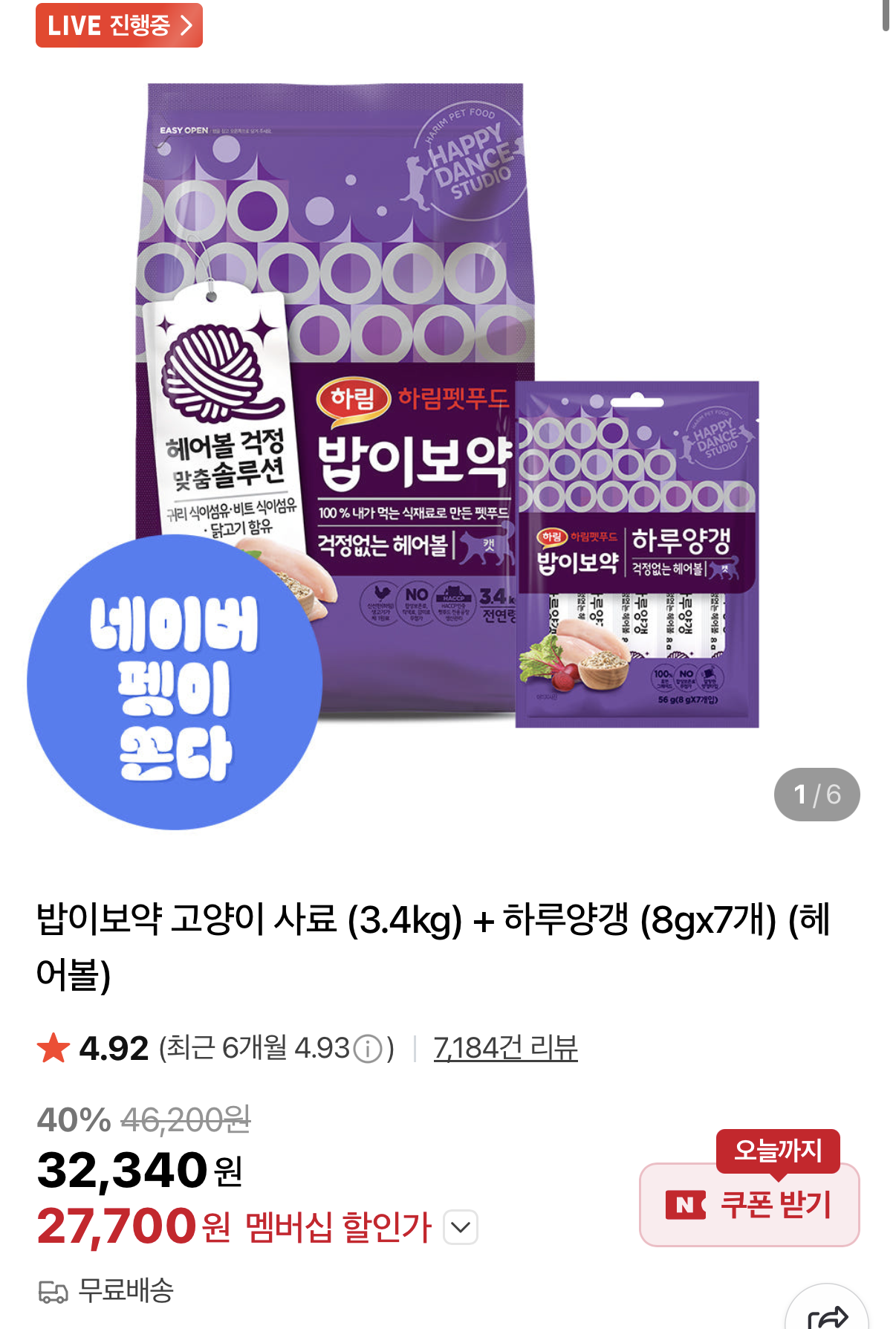Open the 7,184건 리뷰 link
896x1329 pixels.
pos(505,1048)
